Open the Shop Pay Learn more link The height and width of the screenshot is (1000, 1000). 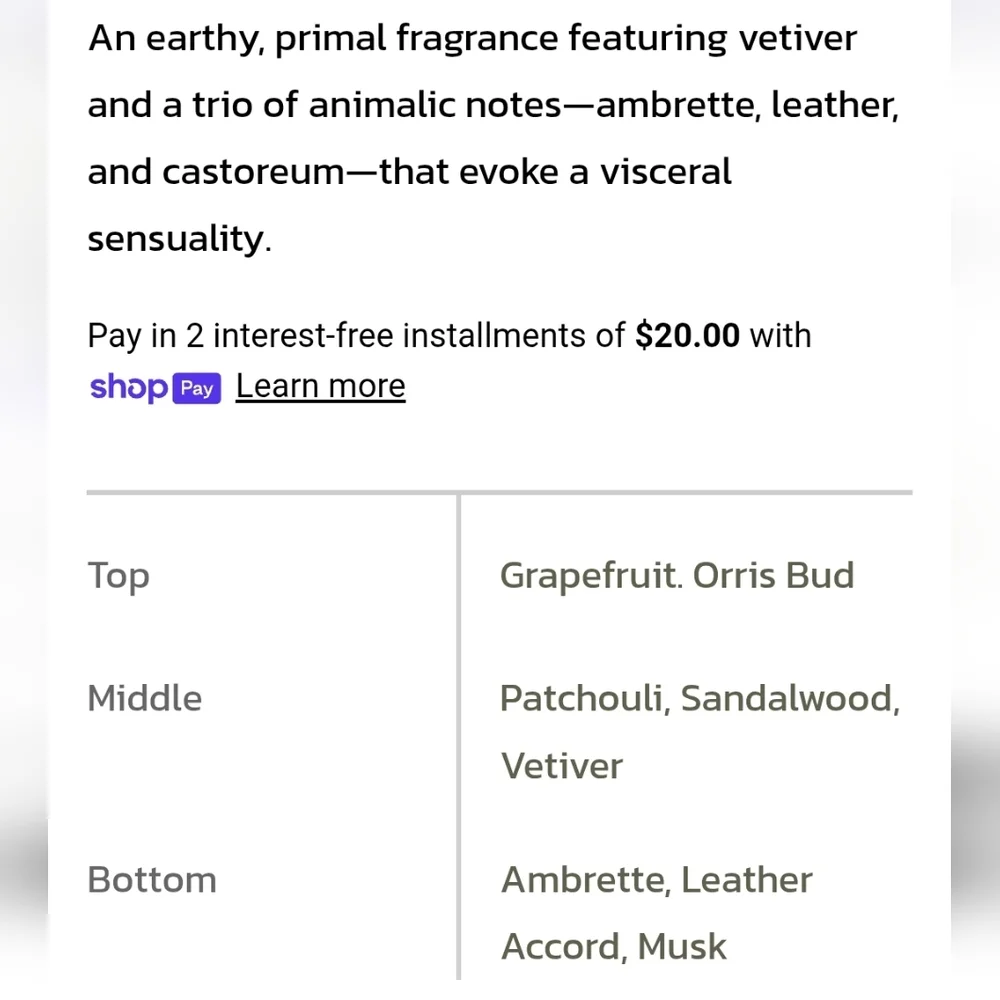pos(320,386)
